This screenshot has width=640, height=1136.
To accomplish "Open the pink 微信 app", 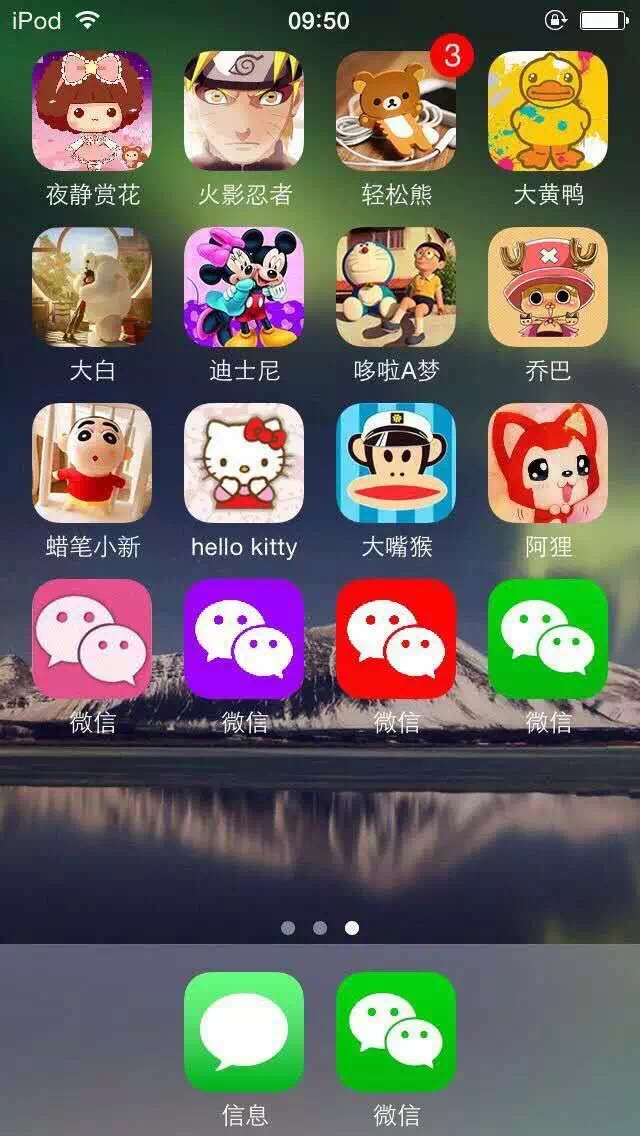I will [92, 639].
